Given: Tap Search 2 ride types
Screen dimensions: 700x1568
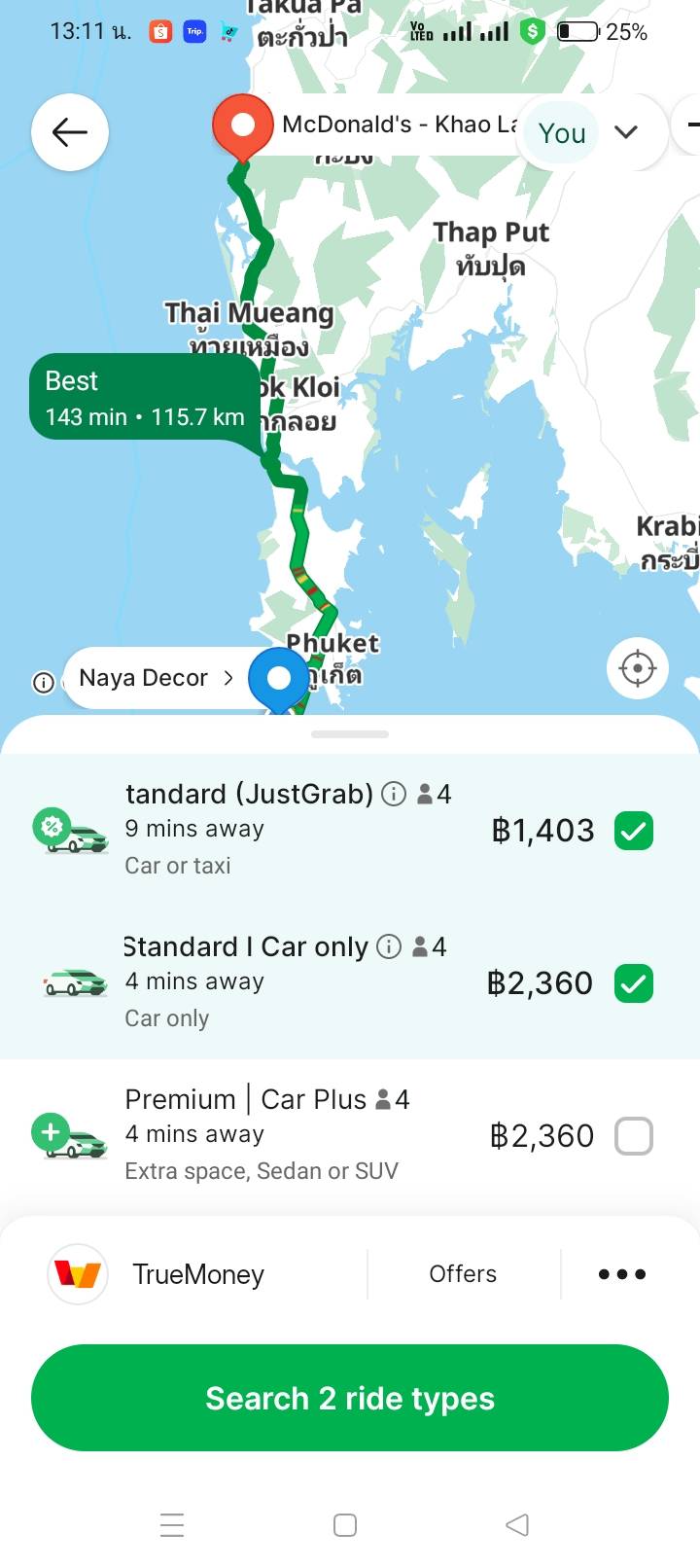Looking at the screenshot, I should pos(350,1398).
